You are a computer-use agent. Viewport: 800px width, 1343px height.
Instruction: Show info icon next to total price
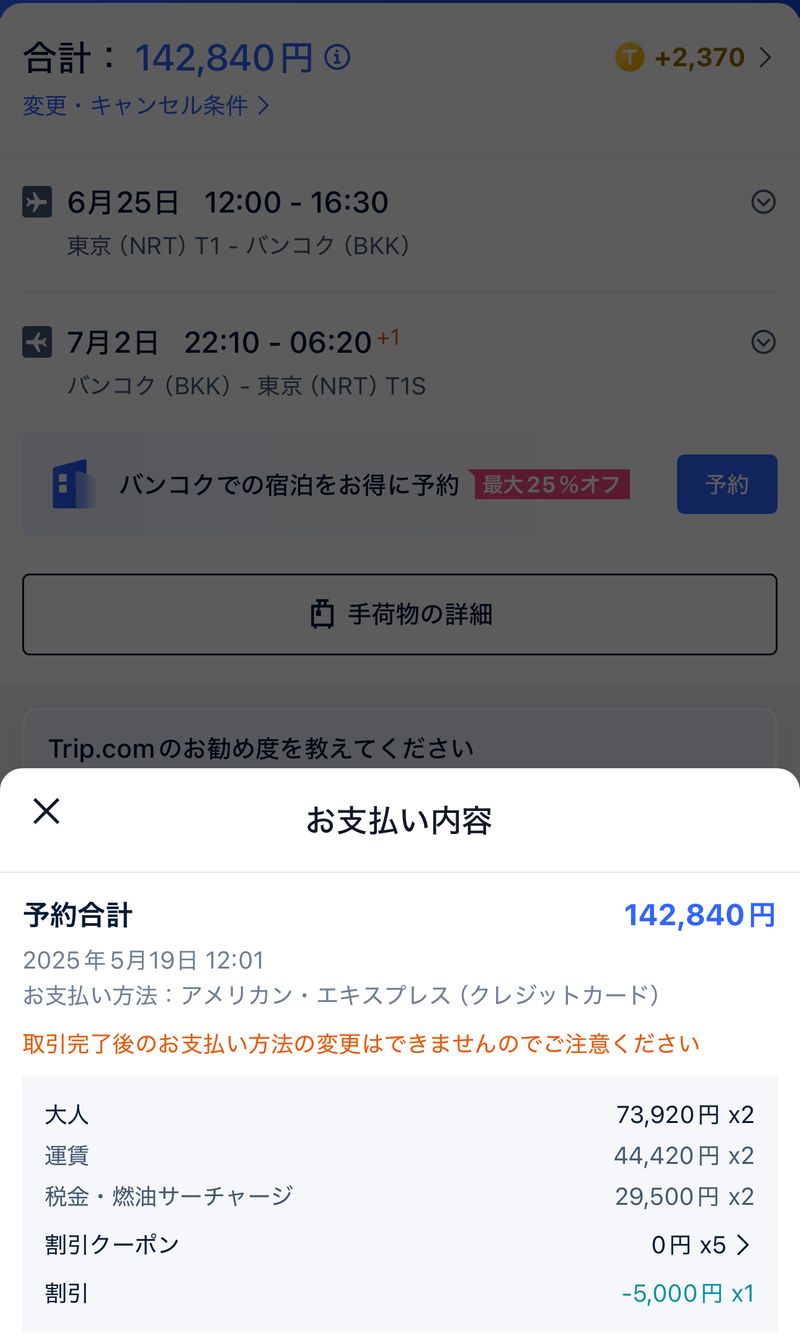tap(338, 58)
